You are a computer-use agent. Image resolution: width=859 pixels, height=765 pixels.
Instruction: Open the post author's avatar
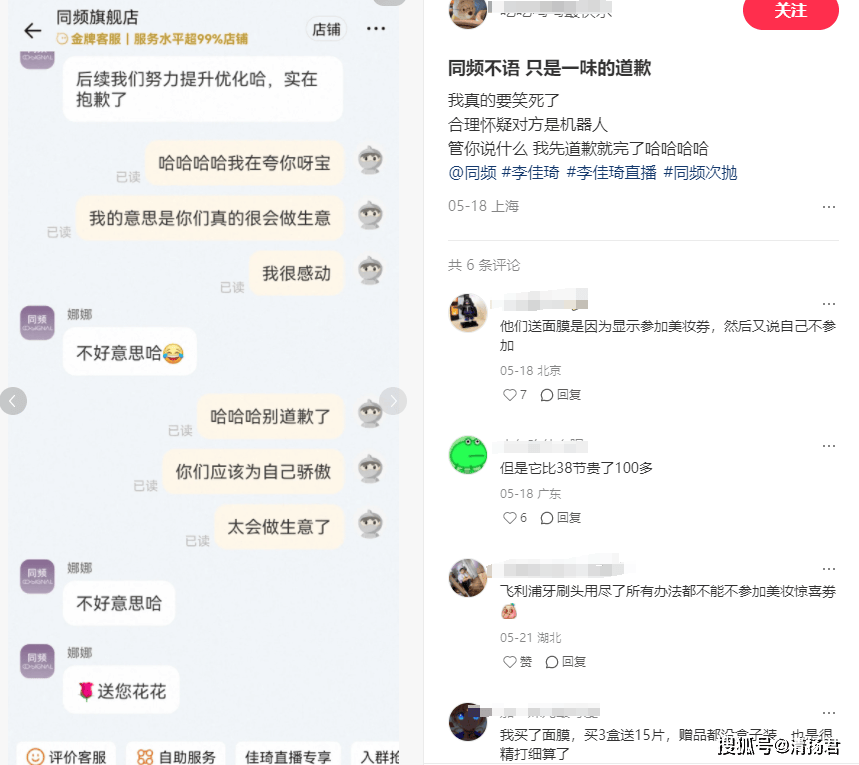(x=467, y=10)
